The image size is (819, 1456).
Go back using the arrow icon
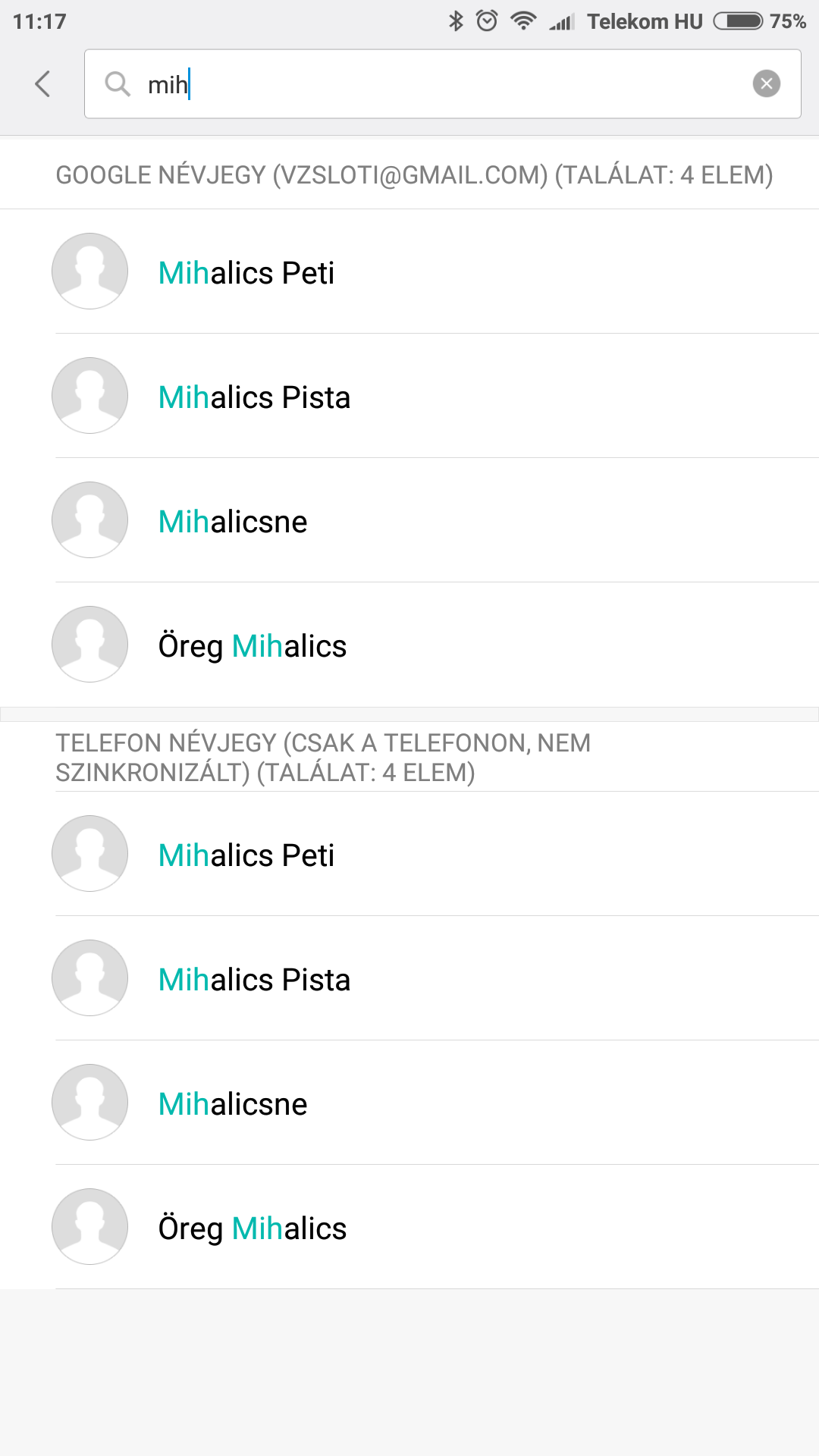[42, 84]
